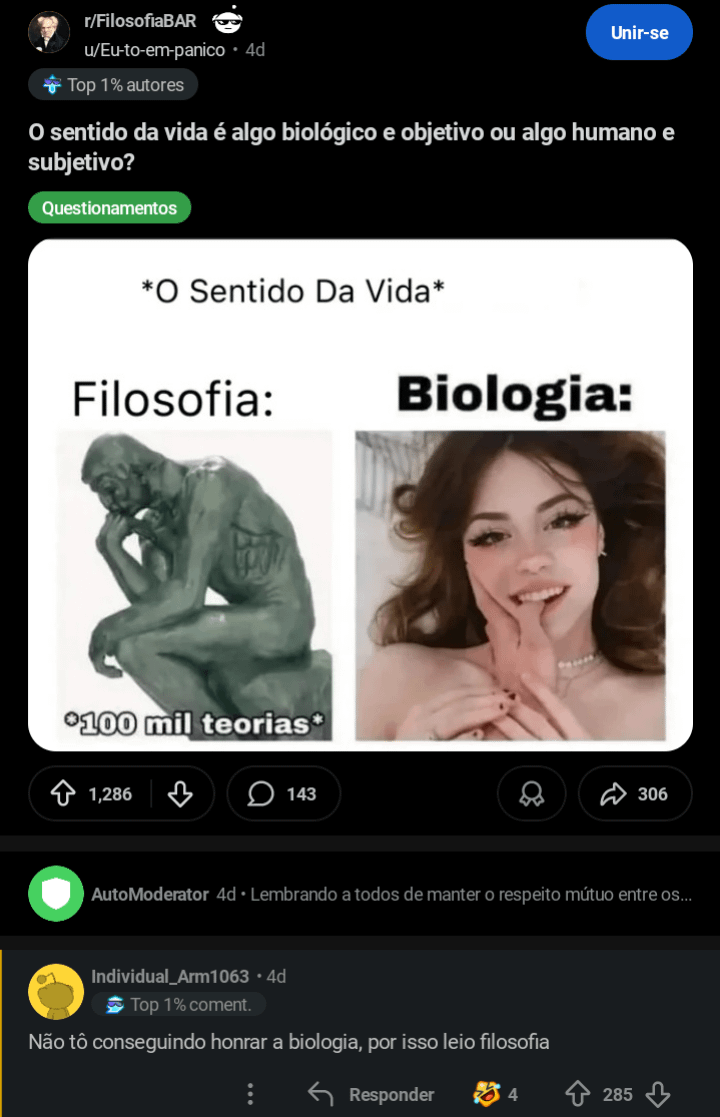Downvote the post

click(x=180, y=794)
